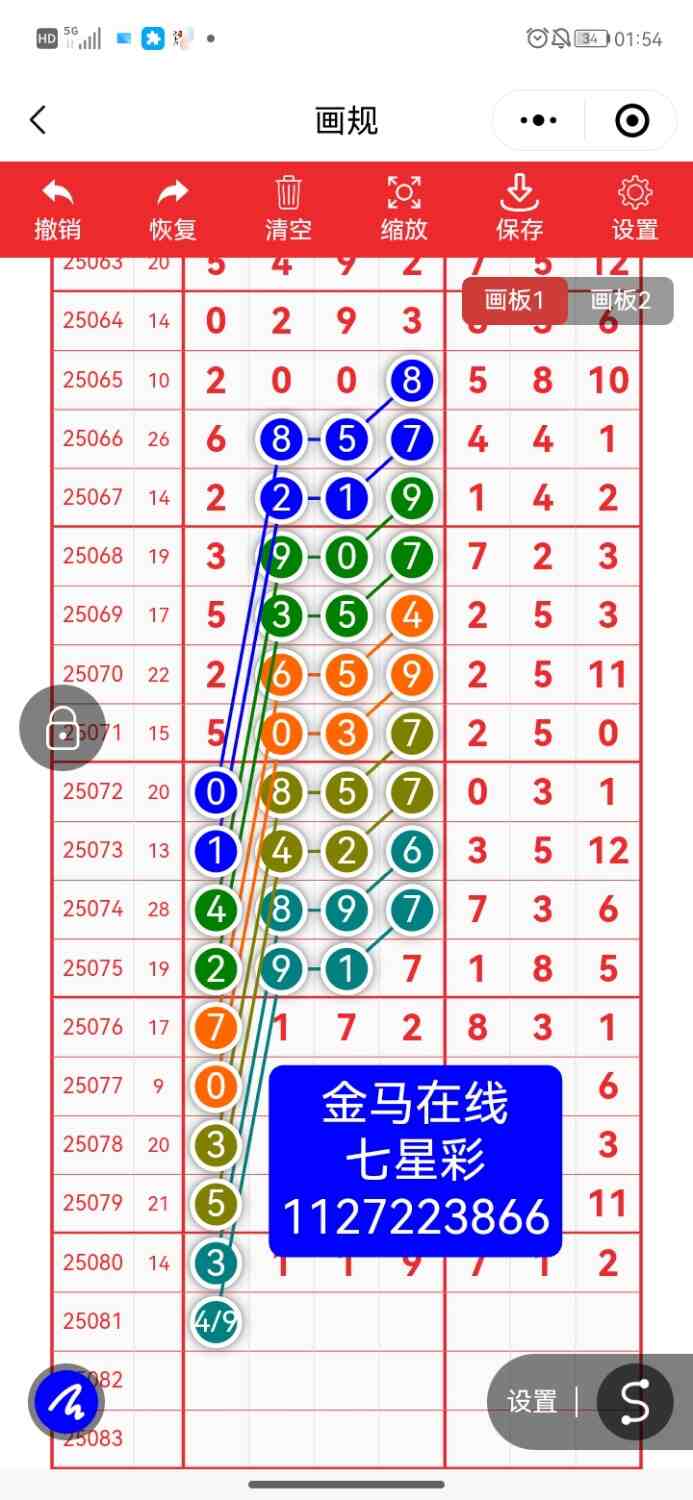This screenshot has width=693, height=1500.
Task: Toggle the lock icon
Action: [x=63, y=728]
